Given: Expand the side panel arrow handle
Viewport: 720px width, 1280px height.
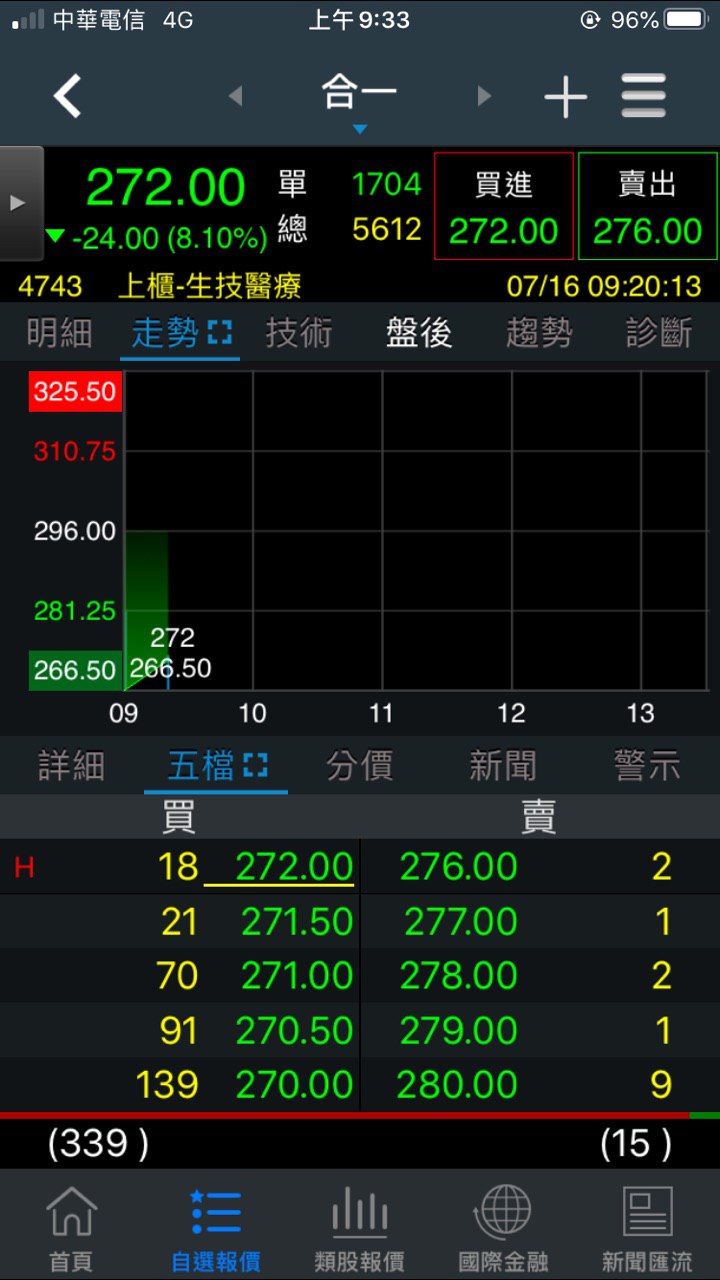Looking at the screenshot, I should [20, 203].
